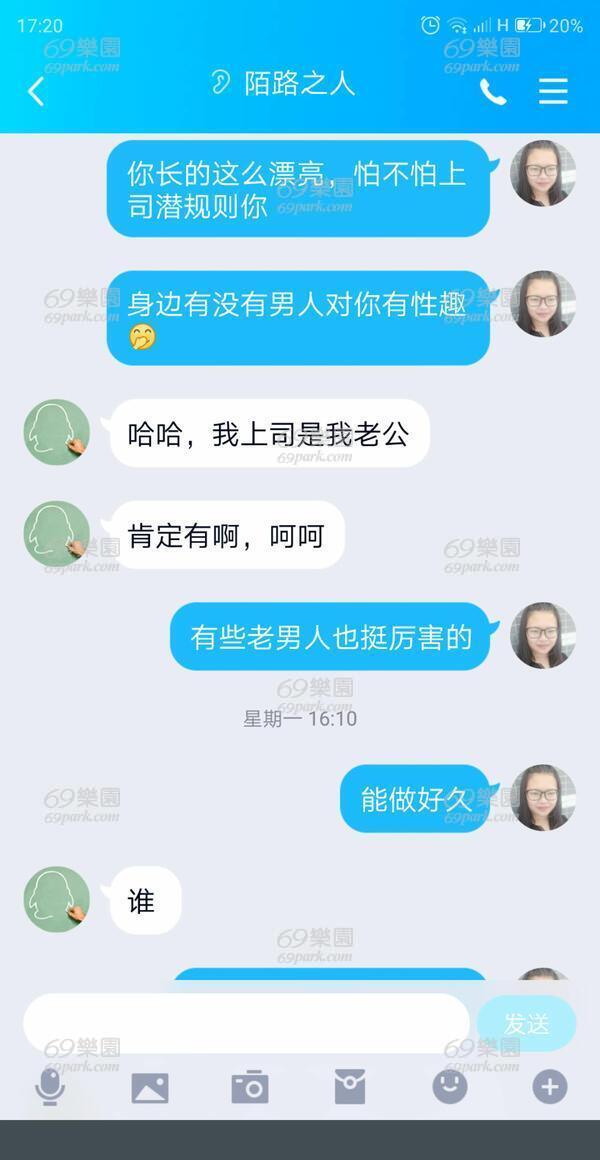Screen dimensions: 600x1160
Task: Record a voice message with the microphone
Action: tap(50, 1088)
